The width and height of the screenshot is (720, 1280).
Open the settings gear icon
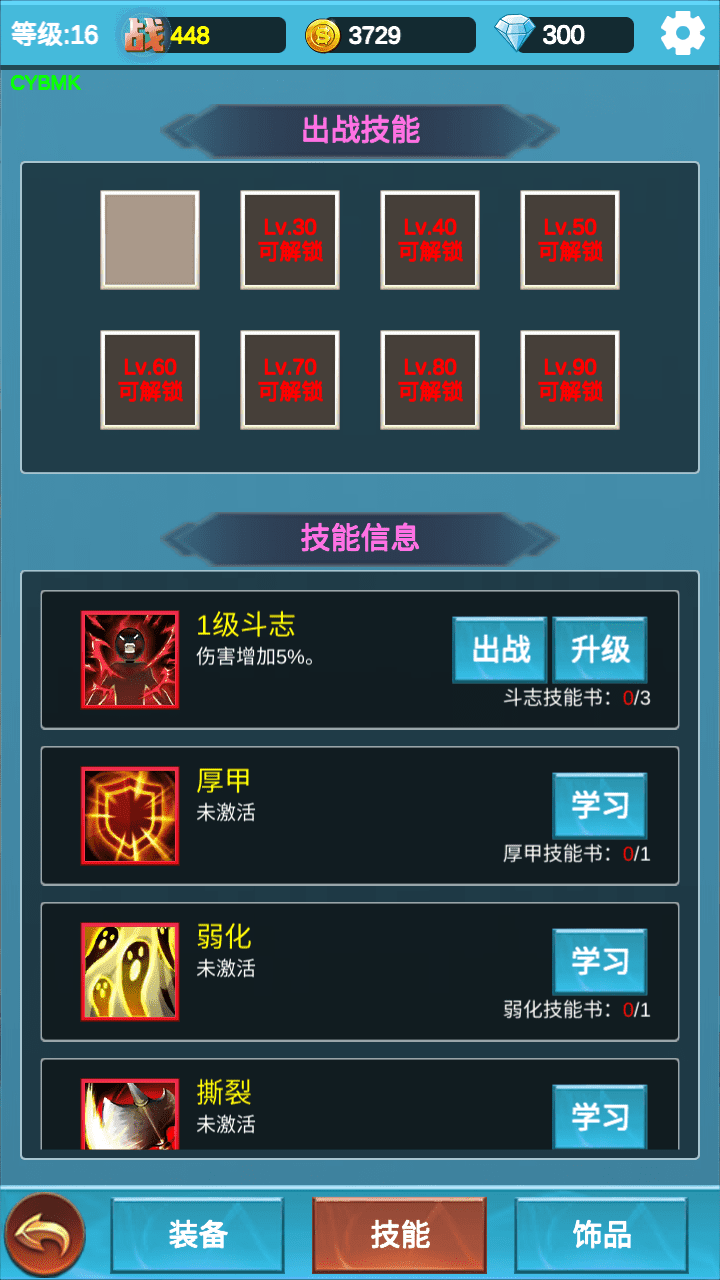click(x=683, y=35)
